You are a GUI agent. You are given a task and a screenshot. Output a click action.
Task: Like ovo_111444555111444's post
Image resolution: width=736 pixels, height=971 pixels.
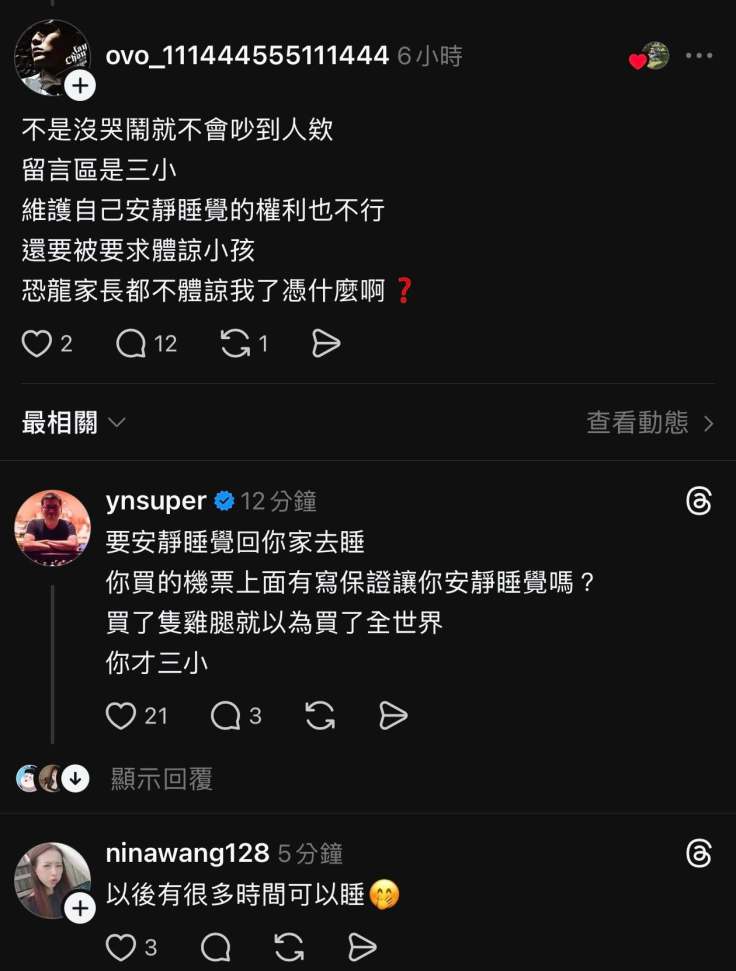37,344
